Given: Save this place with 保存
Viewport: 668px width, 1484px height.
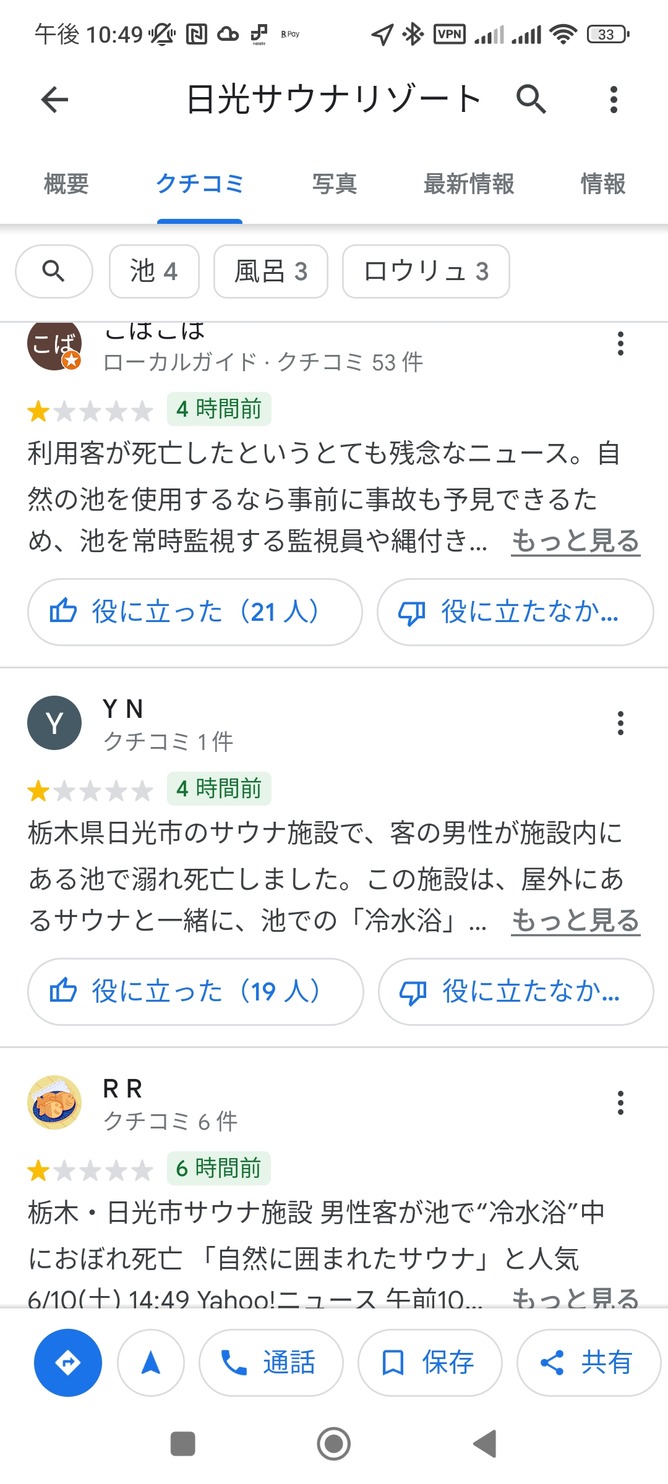Looking at the screenshot, I should coord(429,1362).
